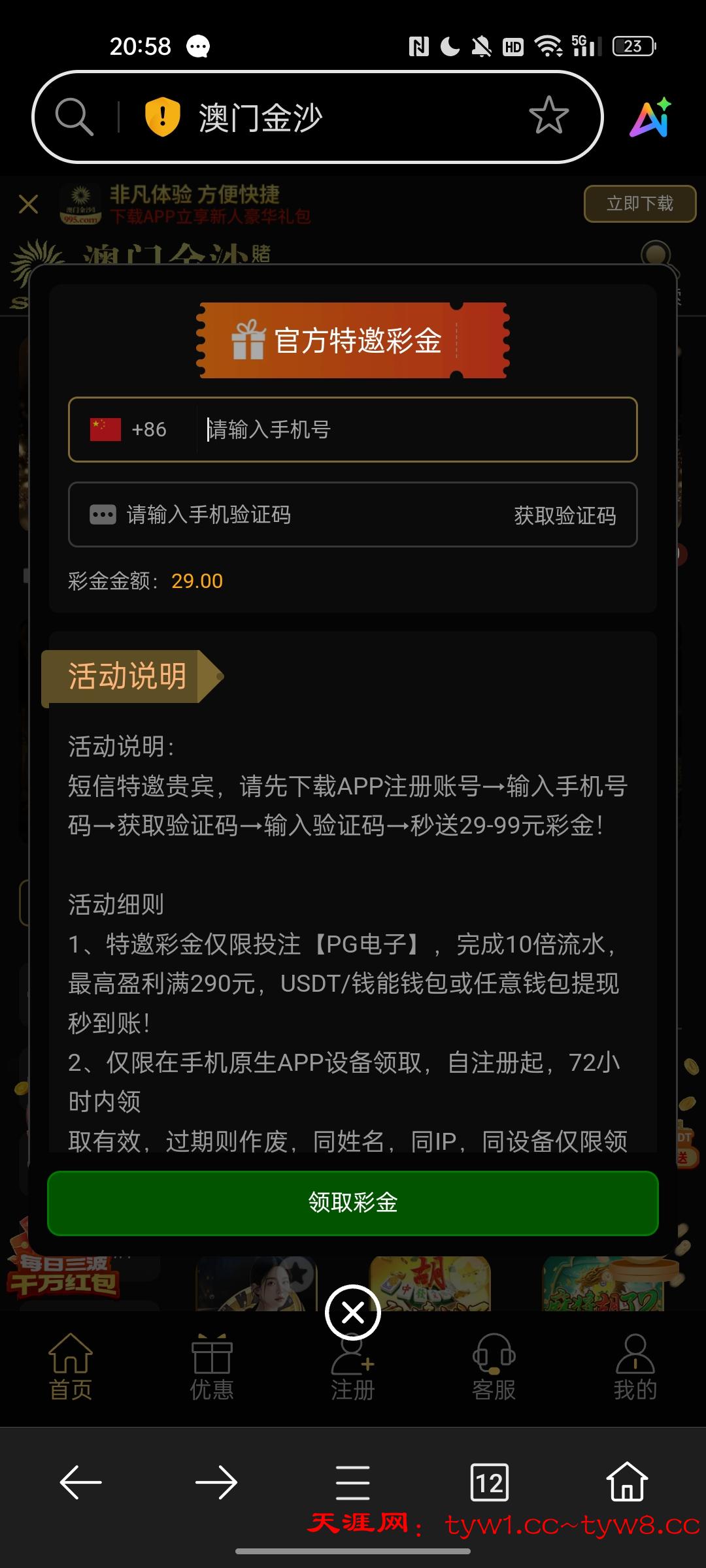Focus the 请输入手机号 phone number field

(x=412, y=430)
